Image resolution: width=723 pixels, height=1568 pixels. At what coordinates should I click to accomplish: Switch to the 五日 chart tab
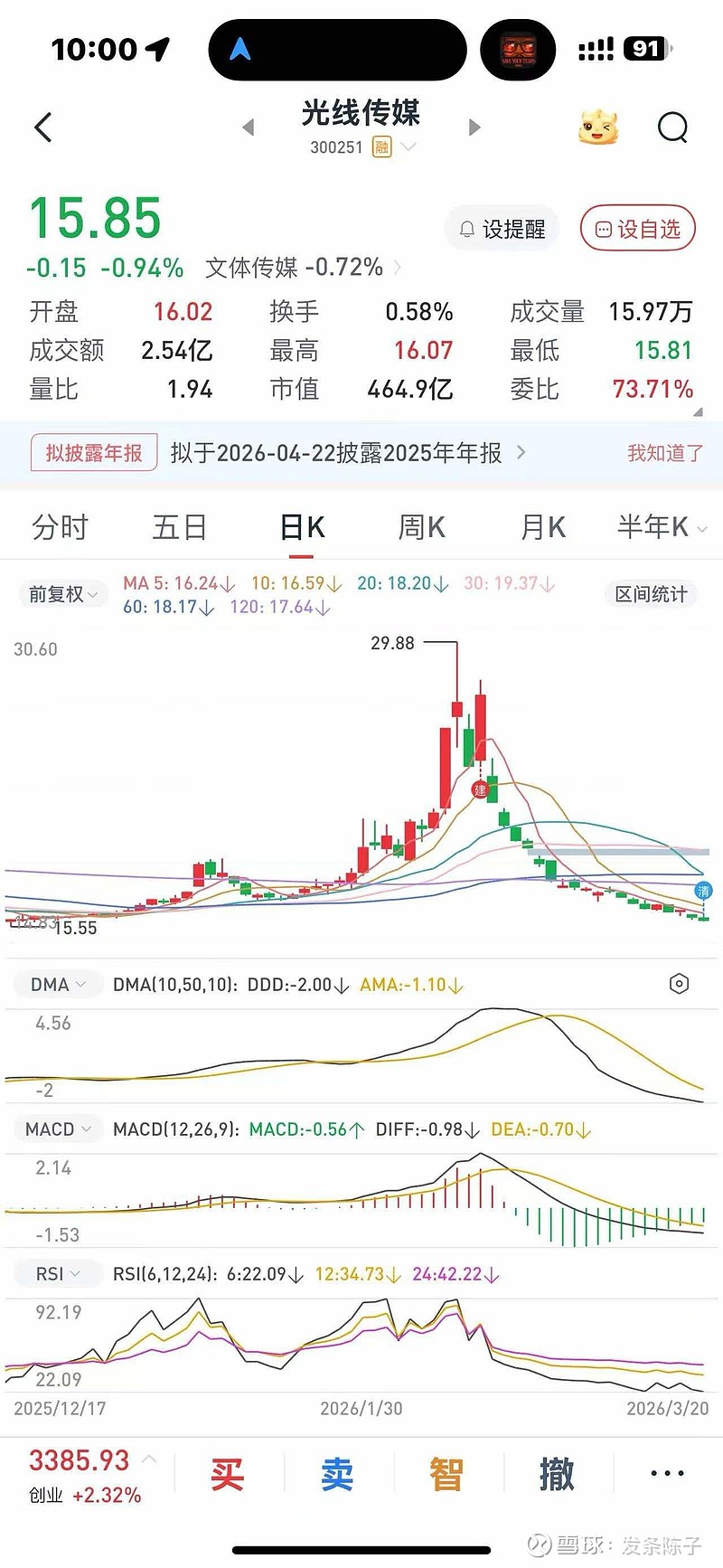point(180,527)
